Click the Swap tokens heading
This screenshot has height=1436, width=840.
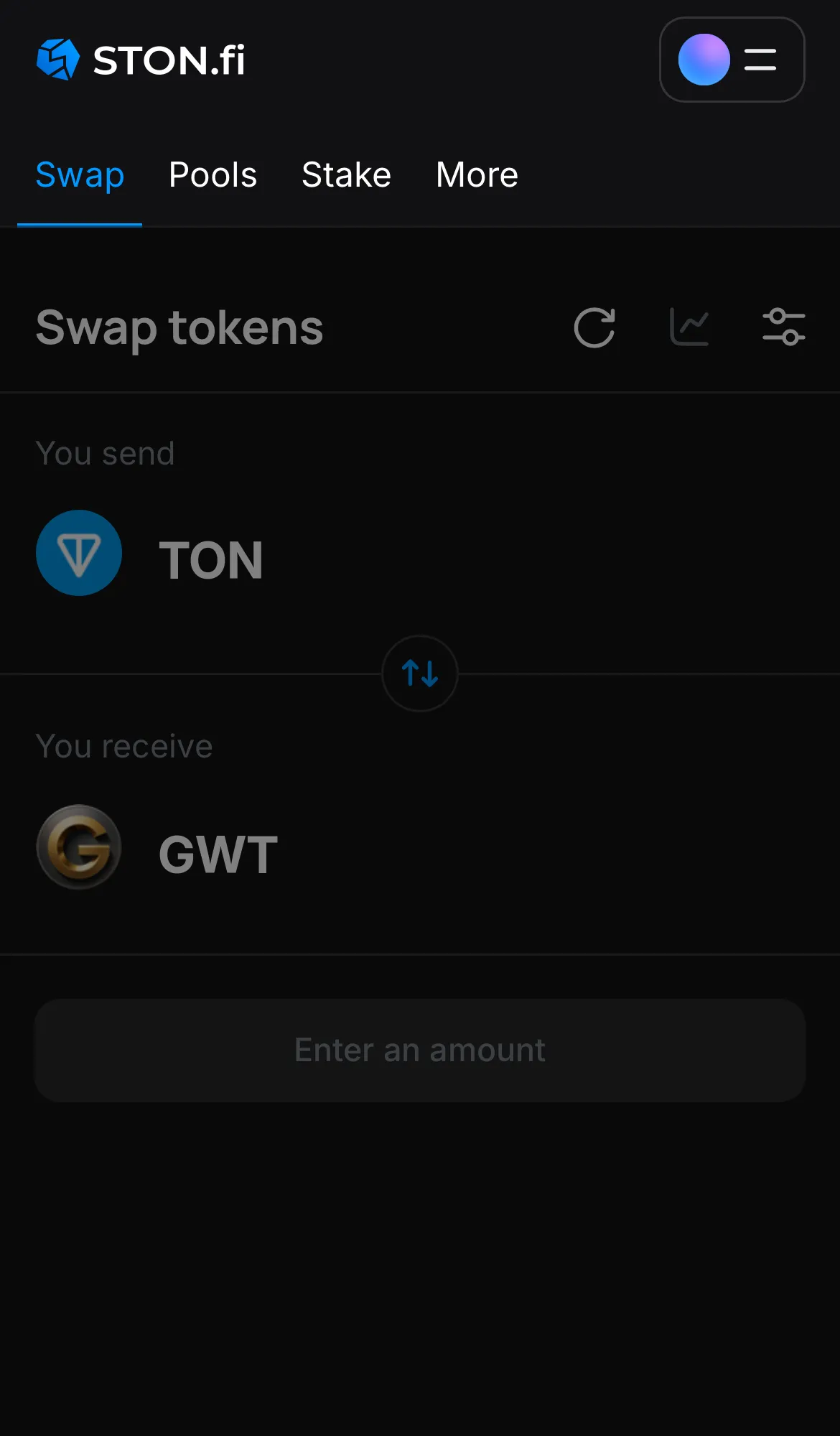[179, 328]
